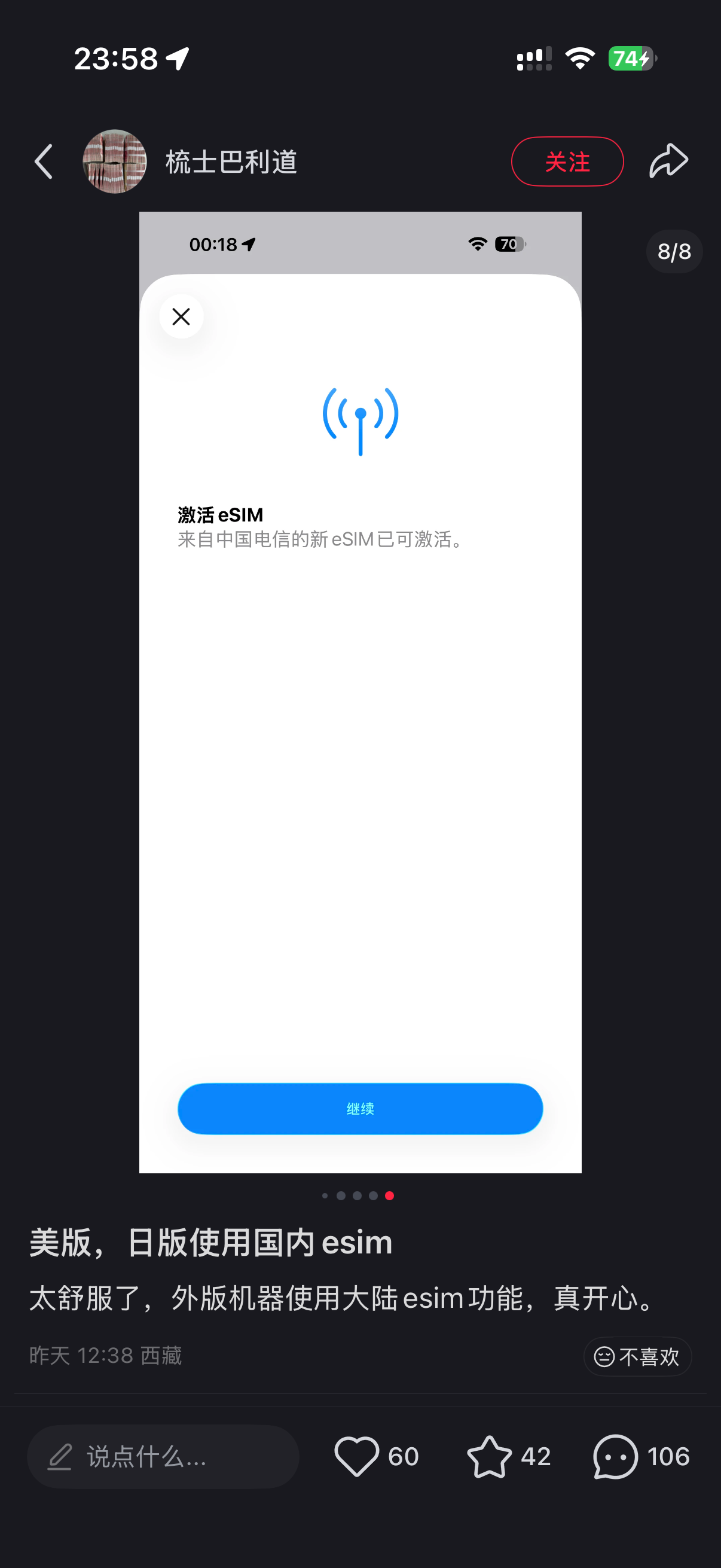
Task: Share this post
Action: pyautogui.click(x=668, y=162)
